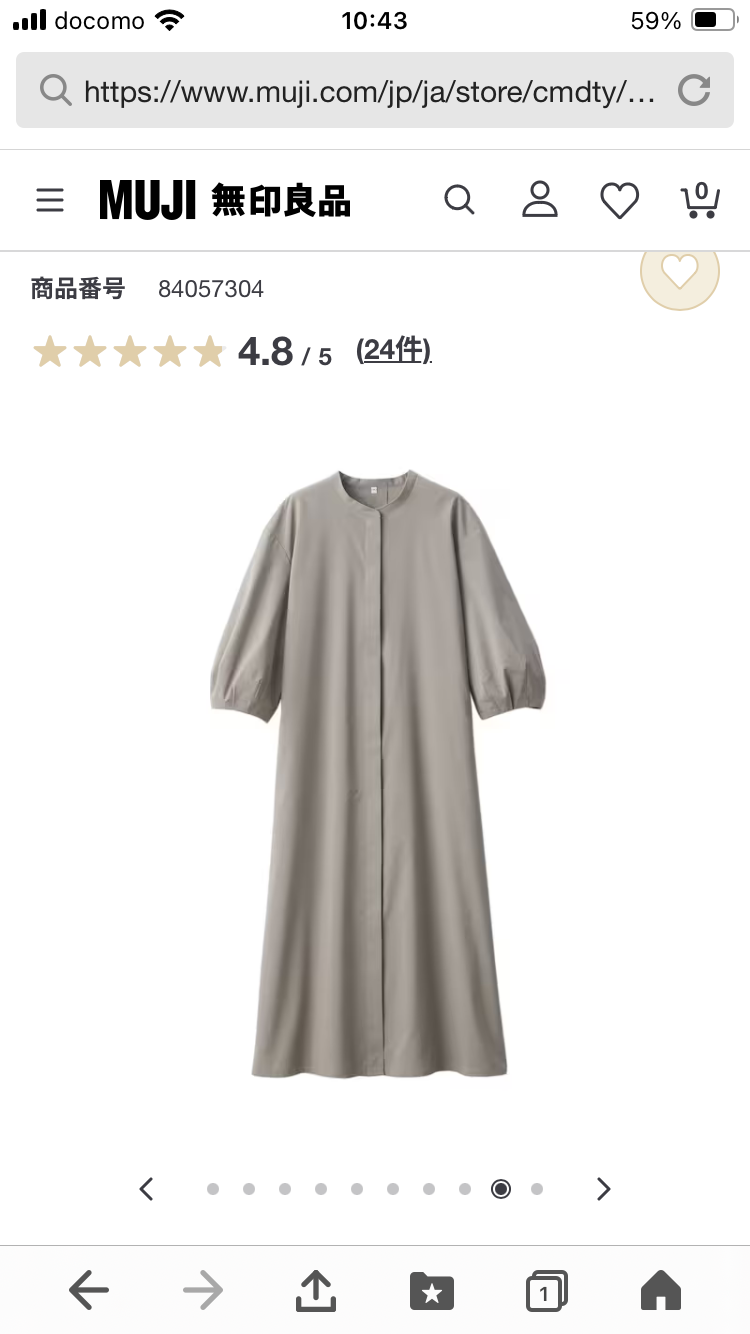The height and width of the screenshot is (1334, 750).
Task: Reload the page
Action: pyautogui.click(x=693, y=92)
